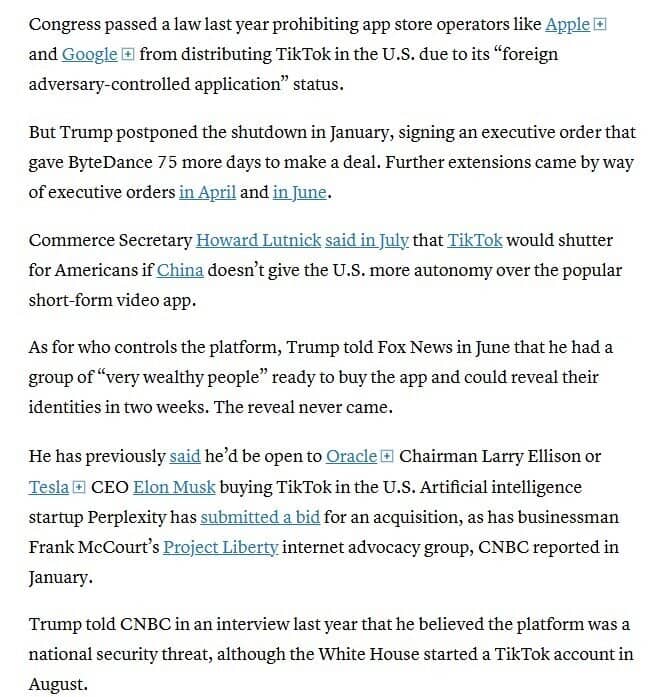
Task: Open the Google link
Action: pyautogui.click(x=89, y=54)
